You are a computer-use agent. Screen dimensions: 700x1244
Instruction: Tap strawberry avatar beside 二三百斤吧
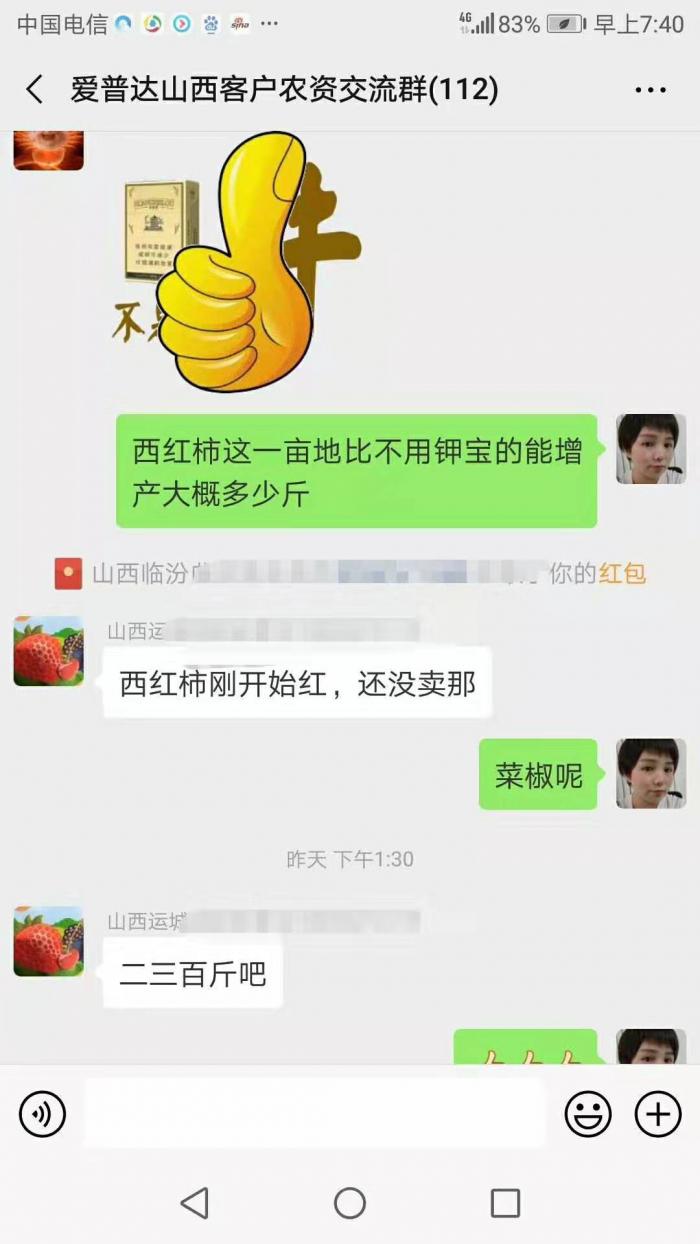click(48, 941)
